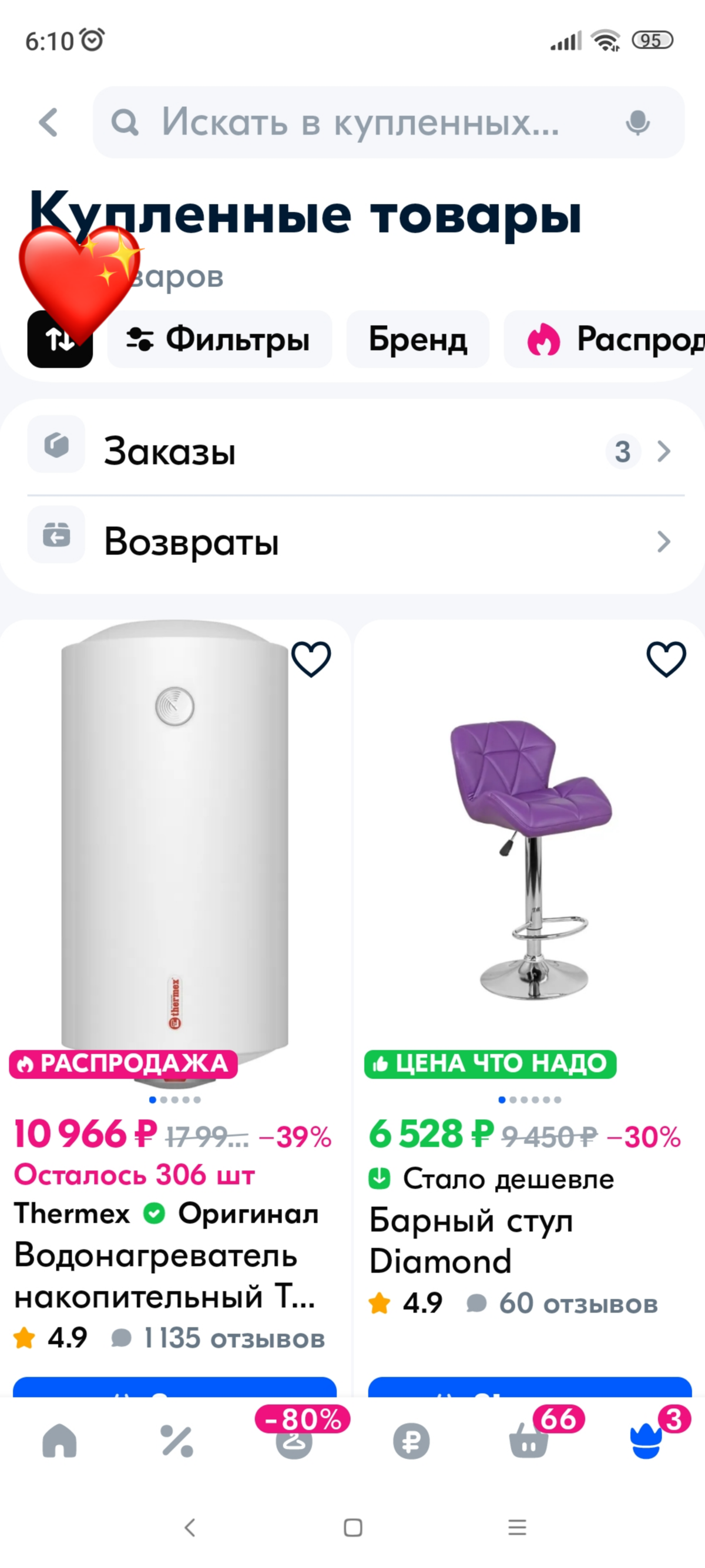Start voice search with the microphone

point(637,122)
